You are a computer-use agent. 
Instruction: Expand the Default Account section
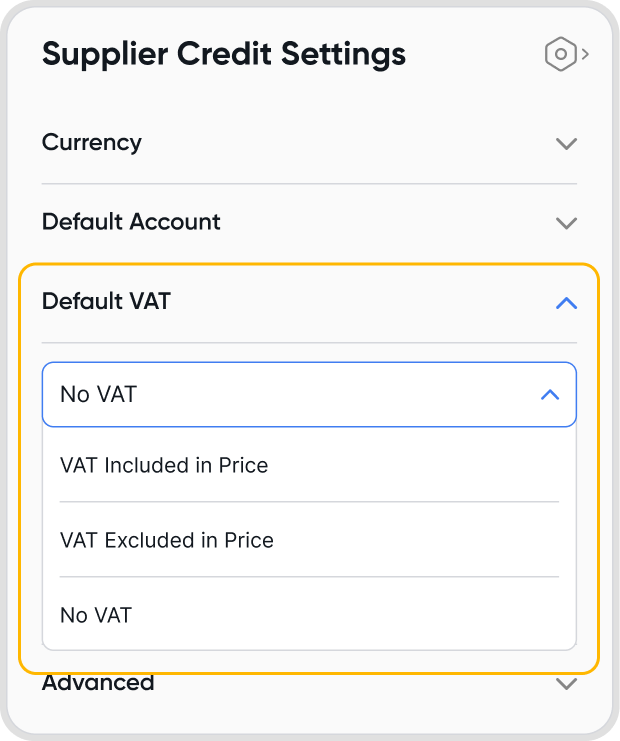pyautogui.click(x=566, y=222)
